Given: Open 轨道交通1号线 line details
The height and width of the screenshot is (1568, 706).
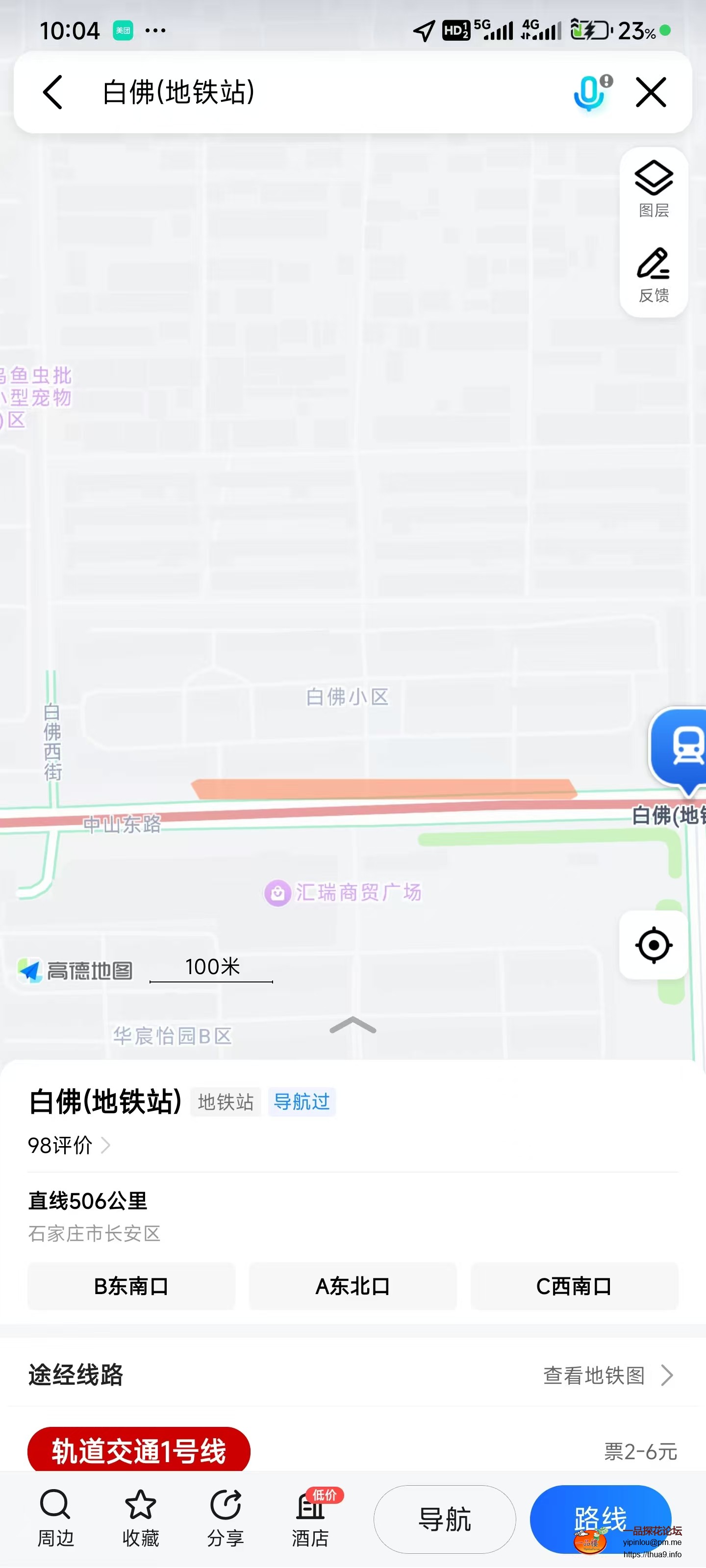Looking at the screenshot, I should [139, 1451].
